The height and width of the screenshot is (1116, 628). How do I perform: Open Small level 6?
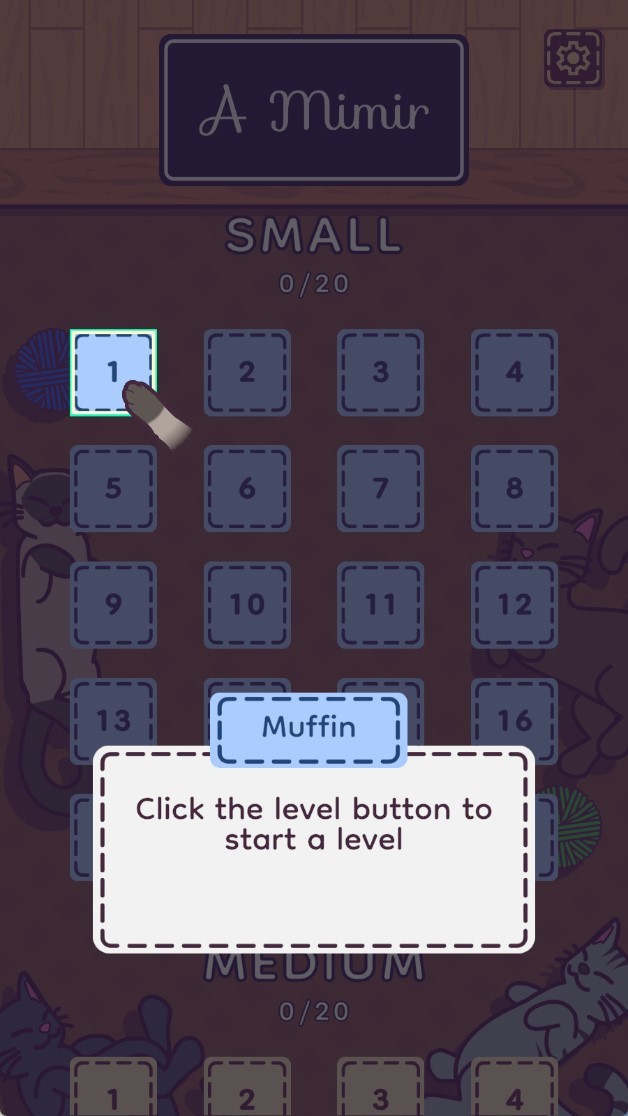(x=247, y=488)
